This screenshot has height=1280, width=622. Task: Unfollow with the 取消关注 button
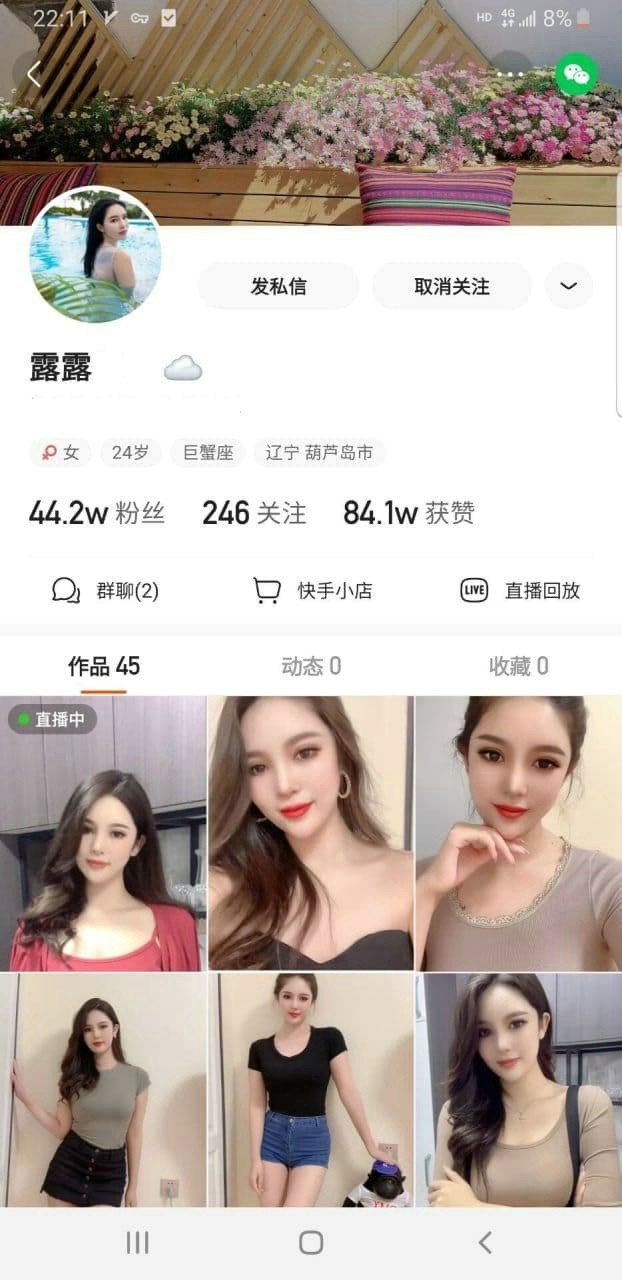click(451, 287)
